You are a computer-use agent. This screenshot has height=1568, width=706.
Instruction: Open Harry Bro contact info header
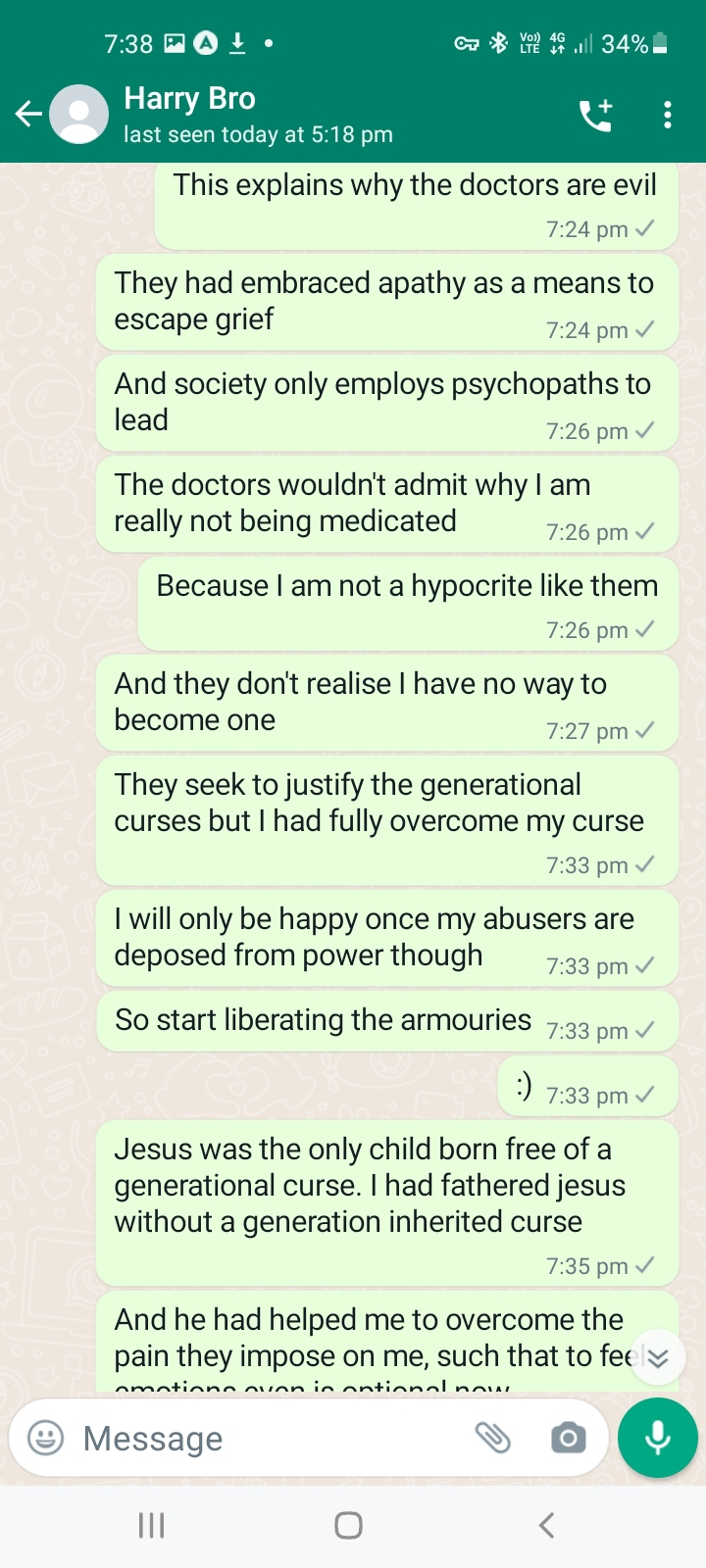[x=258, y=115]
